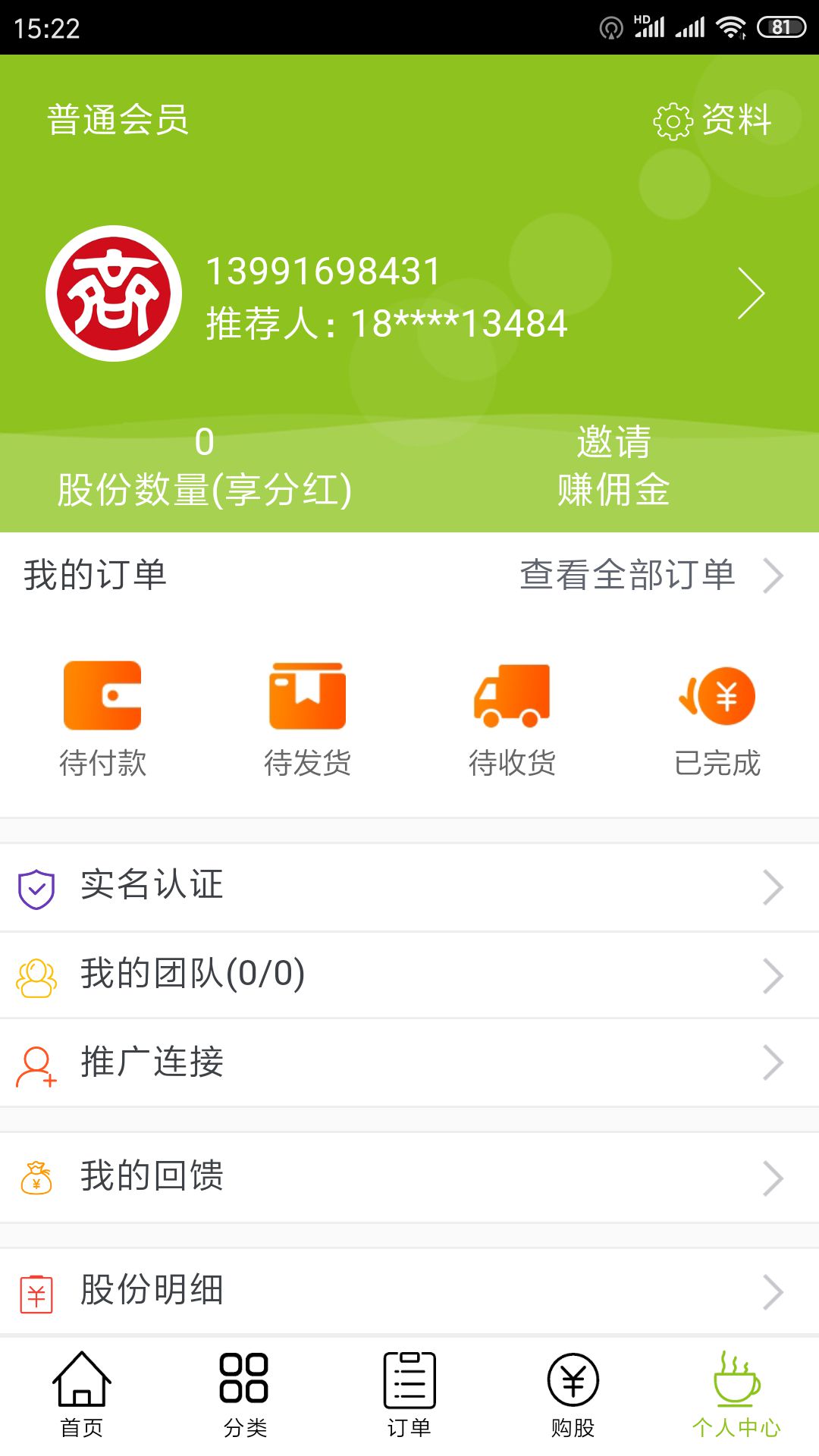Image resolution: width=819 pixels, height=1456 pixels.
Task: Open 我的回馈 via the money bag icon
Action: (36, 1178)
